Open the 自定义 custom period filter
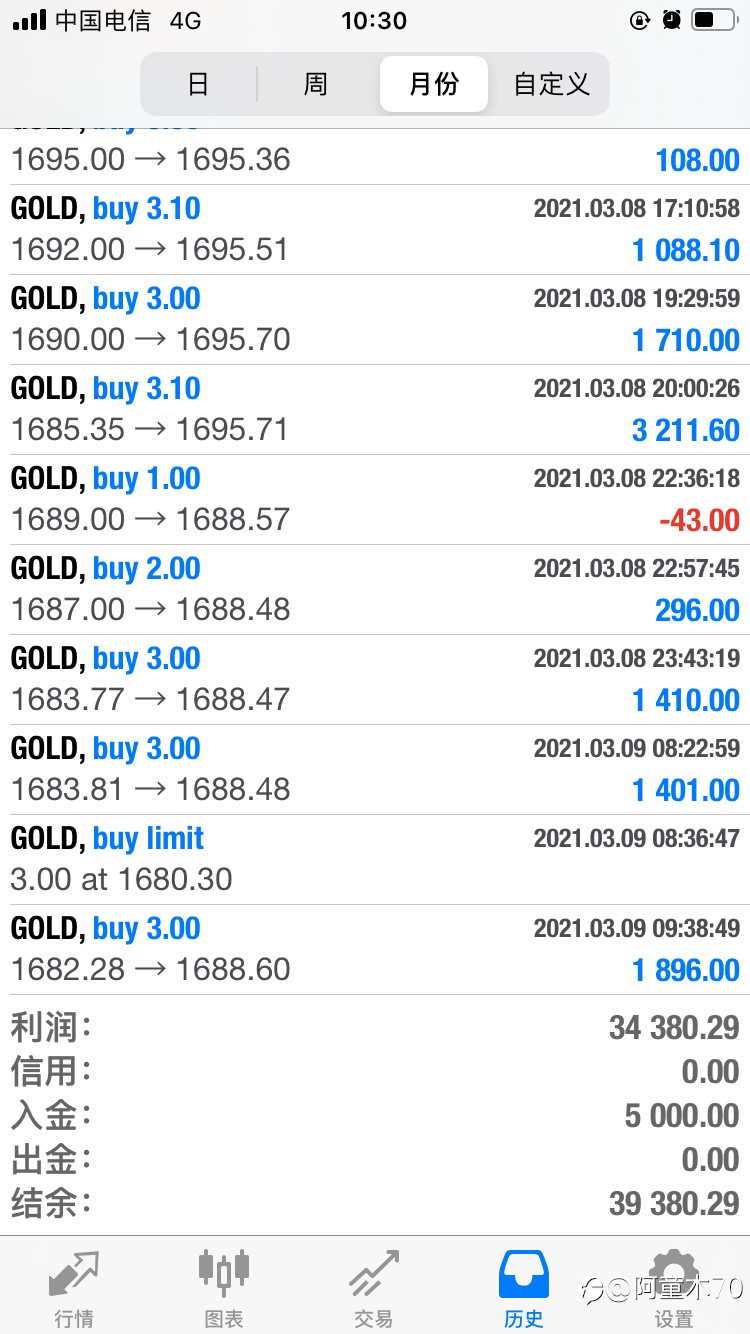750x1334 pixels. 551,84
